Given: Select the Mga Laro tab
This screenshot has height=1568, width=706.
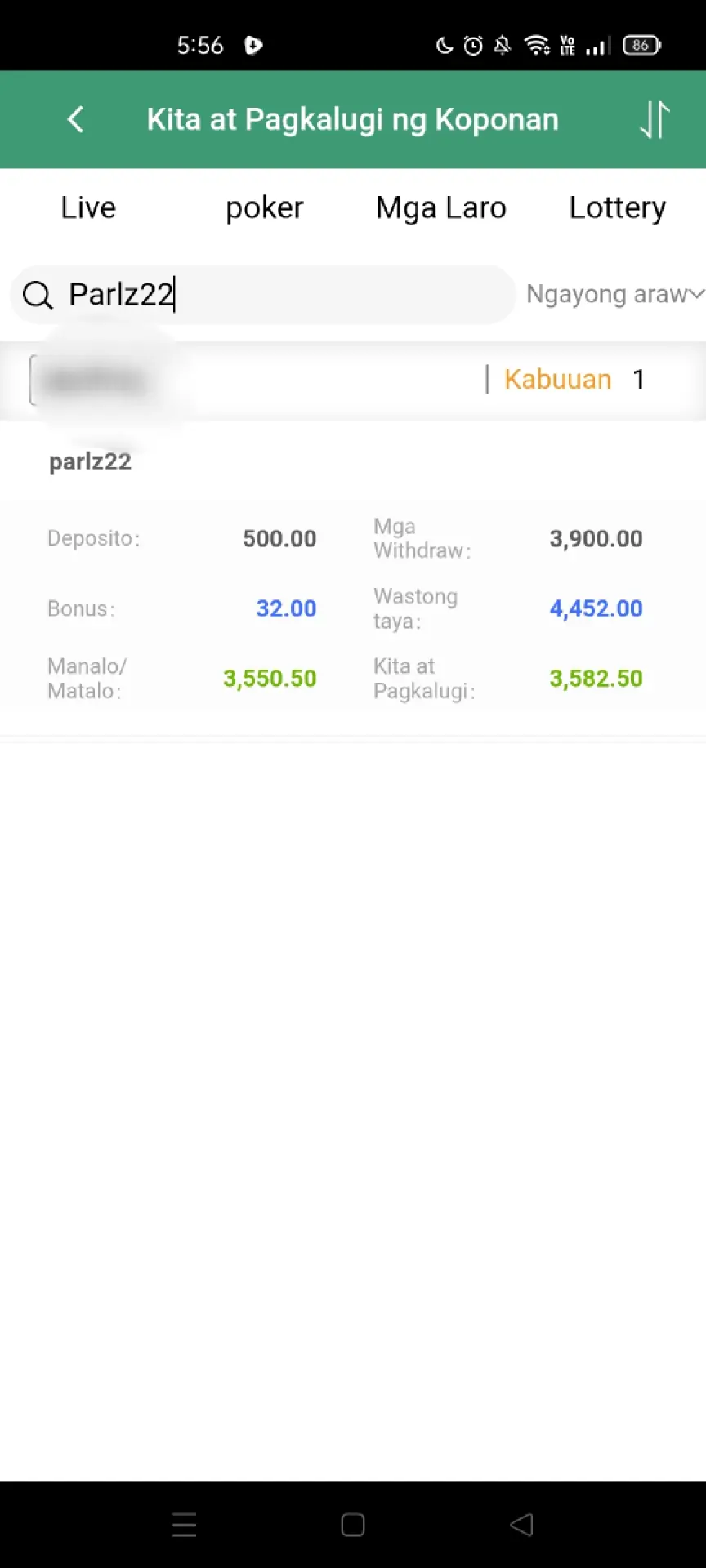Looking at the screenshot, I should point(441,208).
